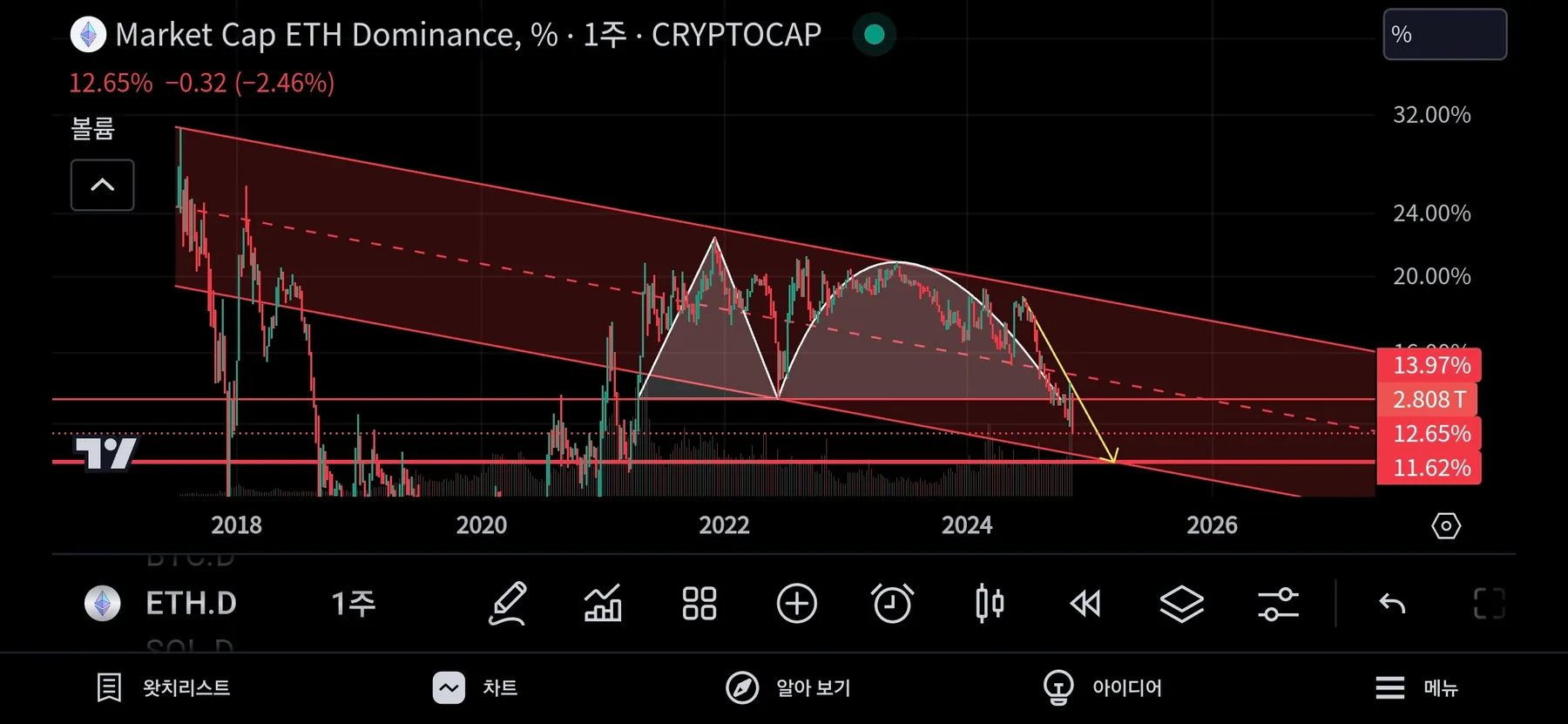Screen dimensions: 1568x724
Task: Open the indicators menu
Action: click(x=603, y=603)
